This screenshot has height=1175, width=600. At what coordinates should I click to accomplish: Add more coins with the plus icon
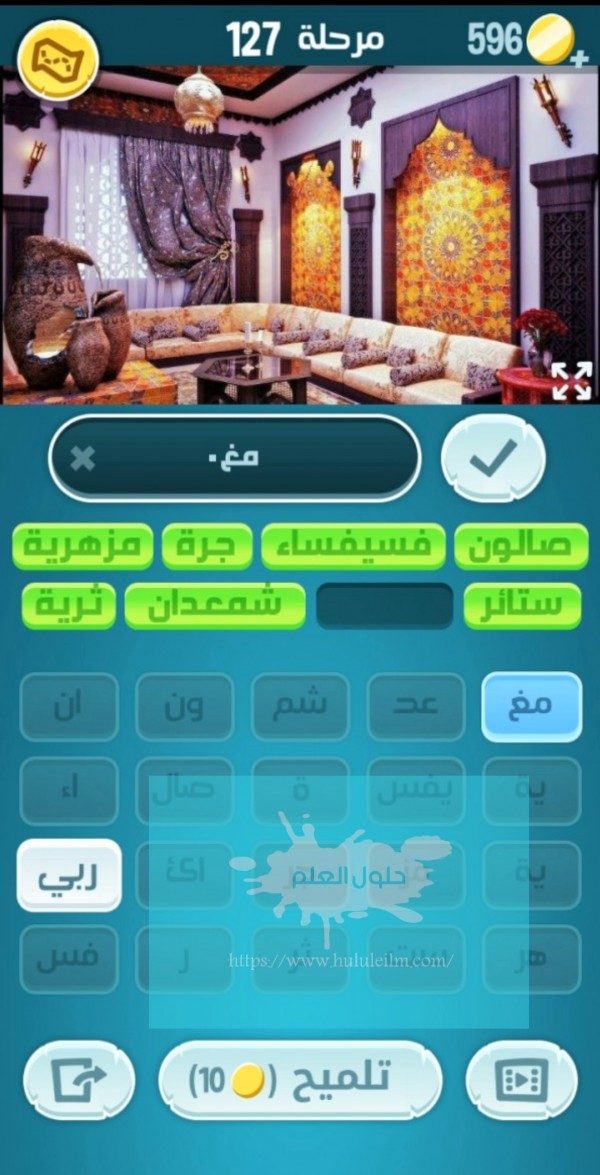coord(579,60)
